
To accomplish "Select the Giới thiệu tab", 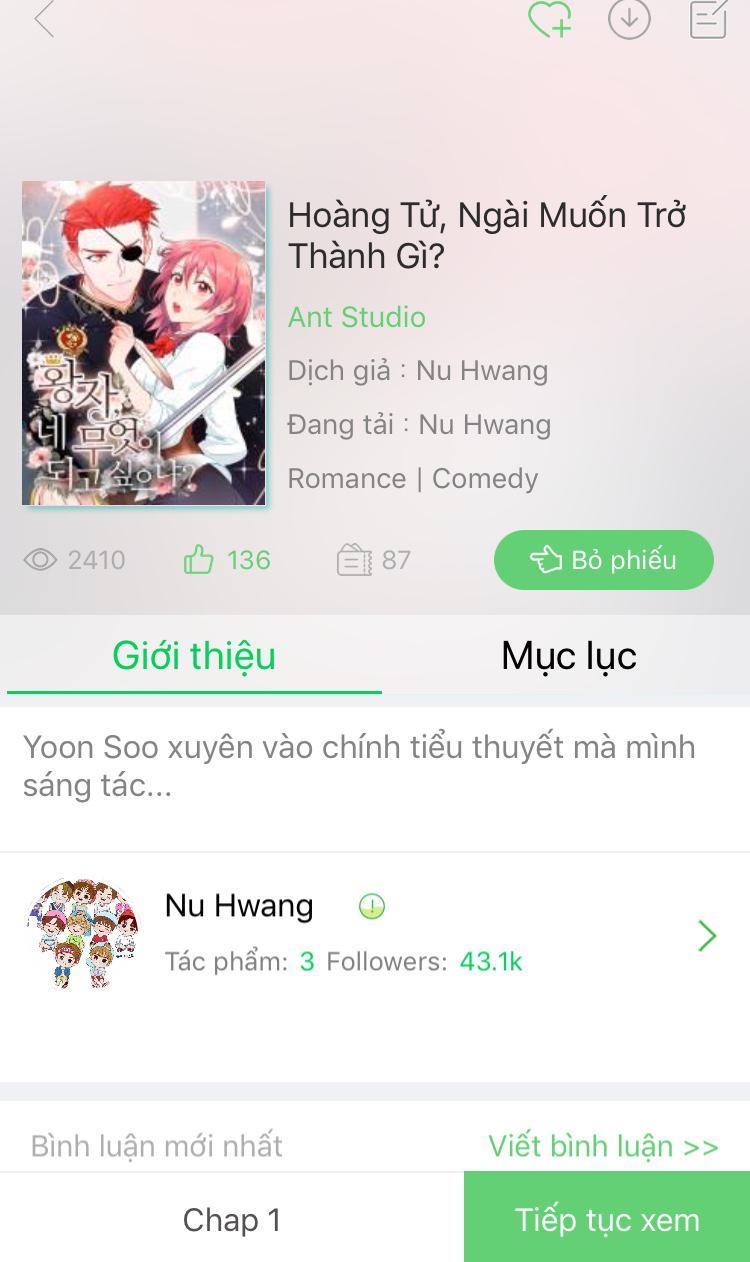I will coord(194,656).
